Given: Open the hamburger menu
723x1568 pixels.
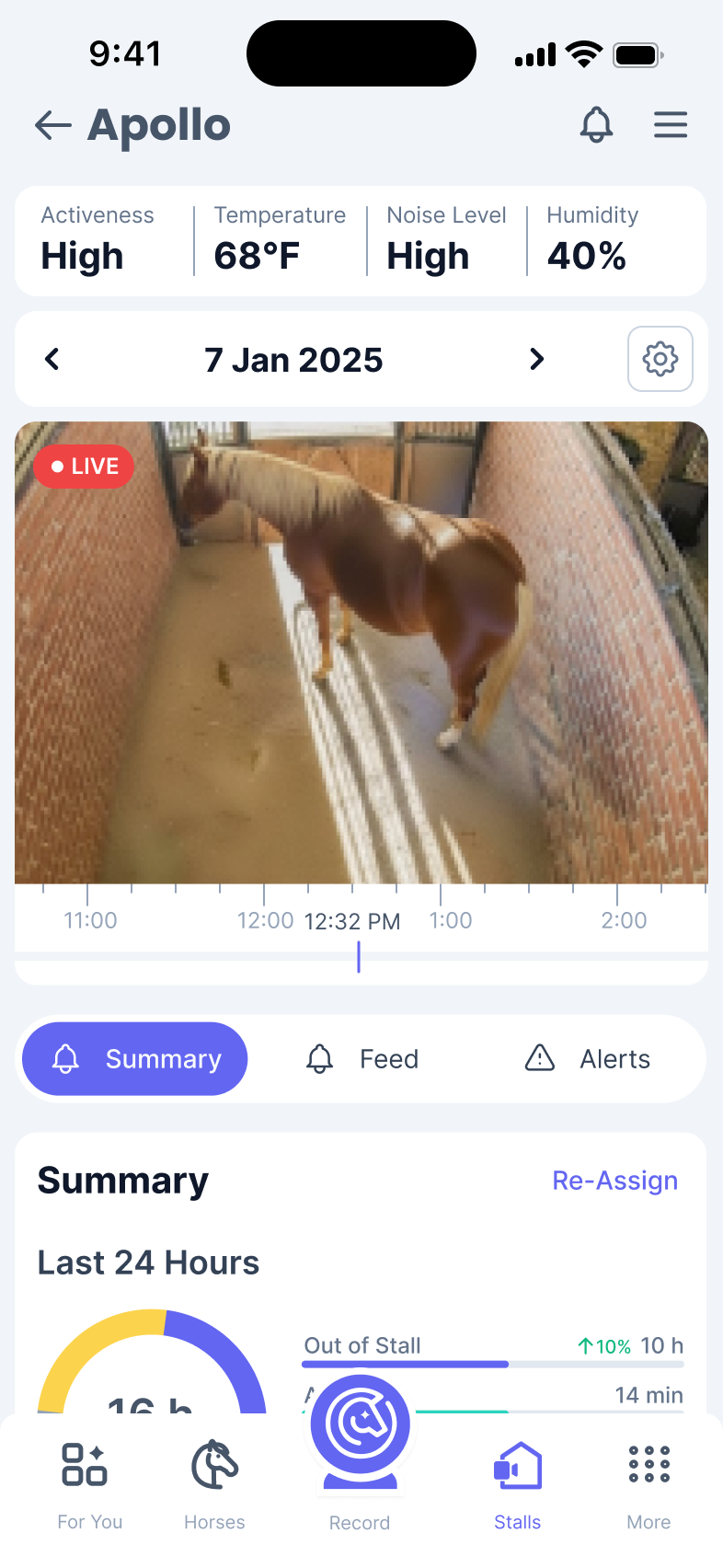Looking at the screenshot, I should [x=671, y=124].
